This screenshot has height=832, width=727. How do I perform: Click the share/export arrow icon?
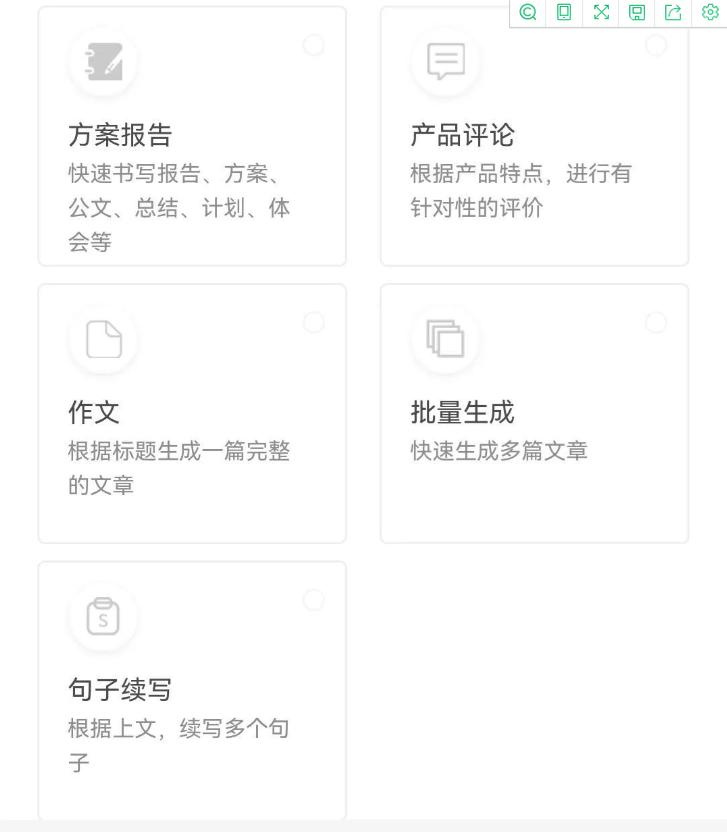(674, 14)
